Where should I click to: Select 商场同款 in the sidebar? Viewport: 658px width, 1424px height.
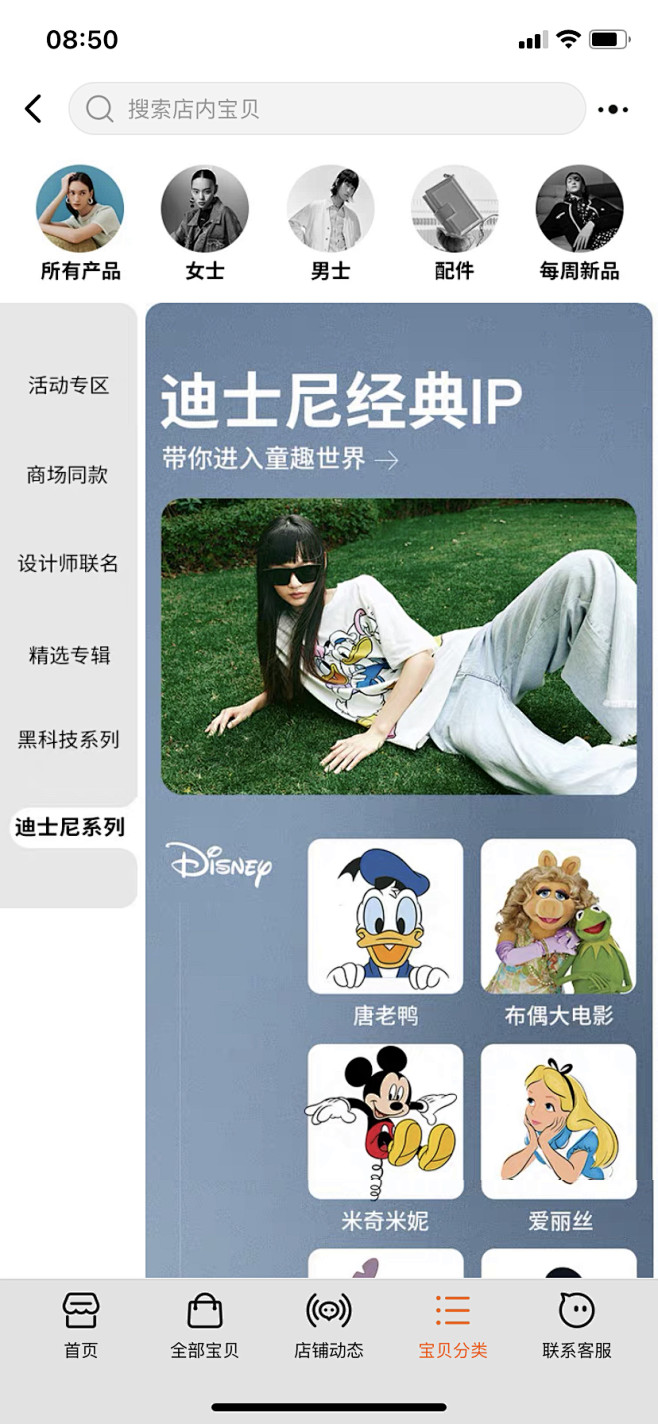coord(68,475)
